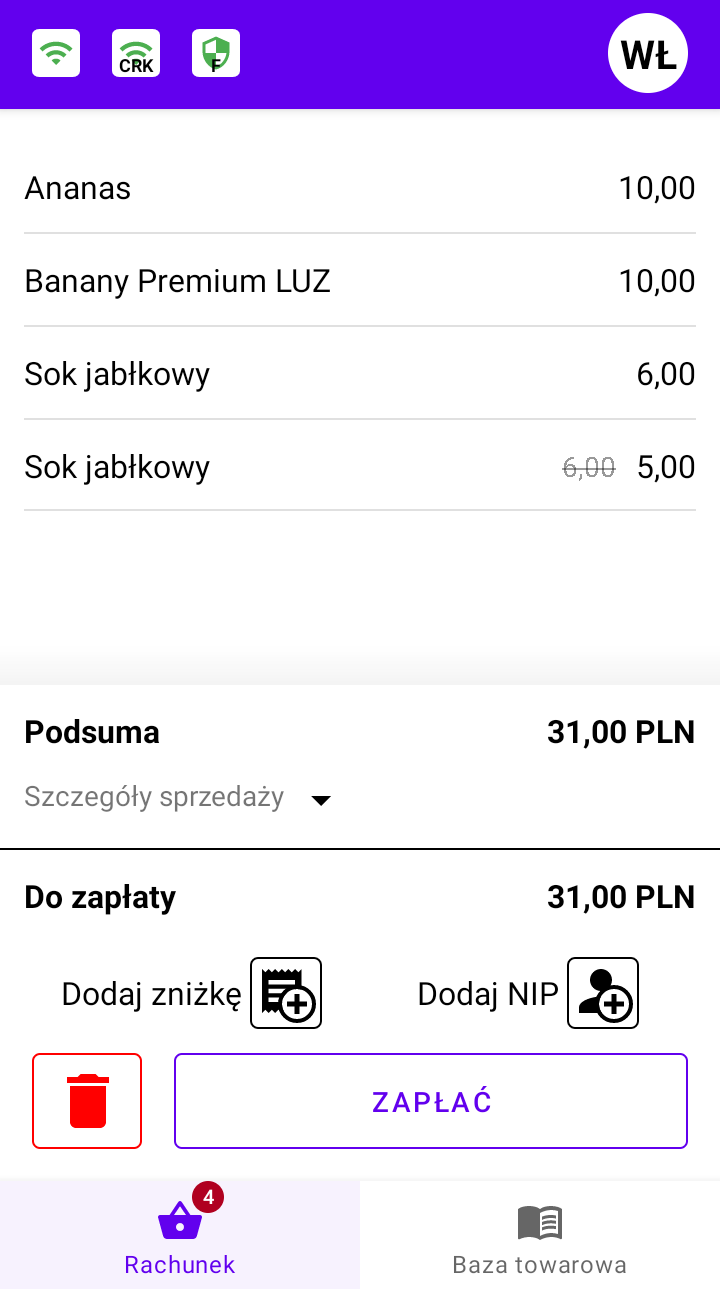Image resolution: width=720 pixels, height=1289 pixels.
Task: Add a discount with Dodaj zniżkę icon
Action: tap(286, 993)
